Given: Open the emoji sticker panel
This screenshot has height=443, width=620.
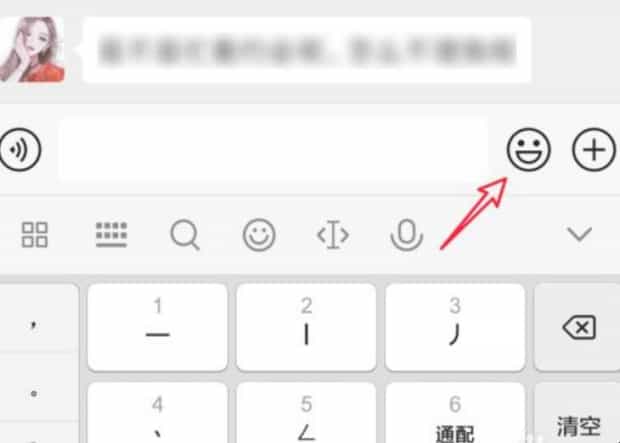Looking at the screenshot, I should coord(527,150).
